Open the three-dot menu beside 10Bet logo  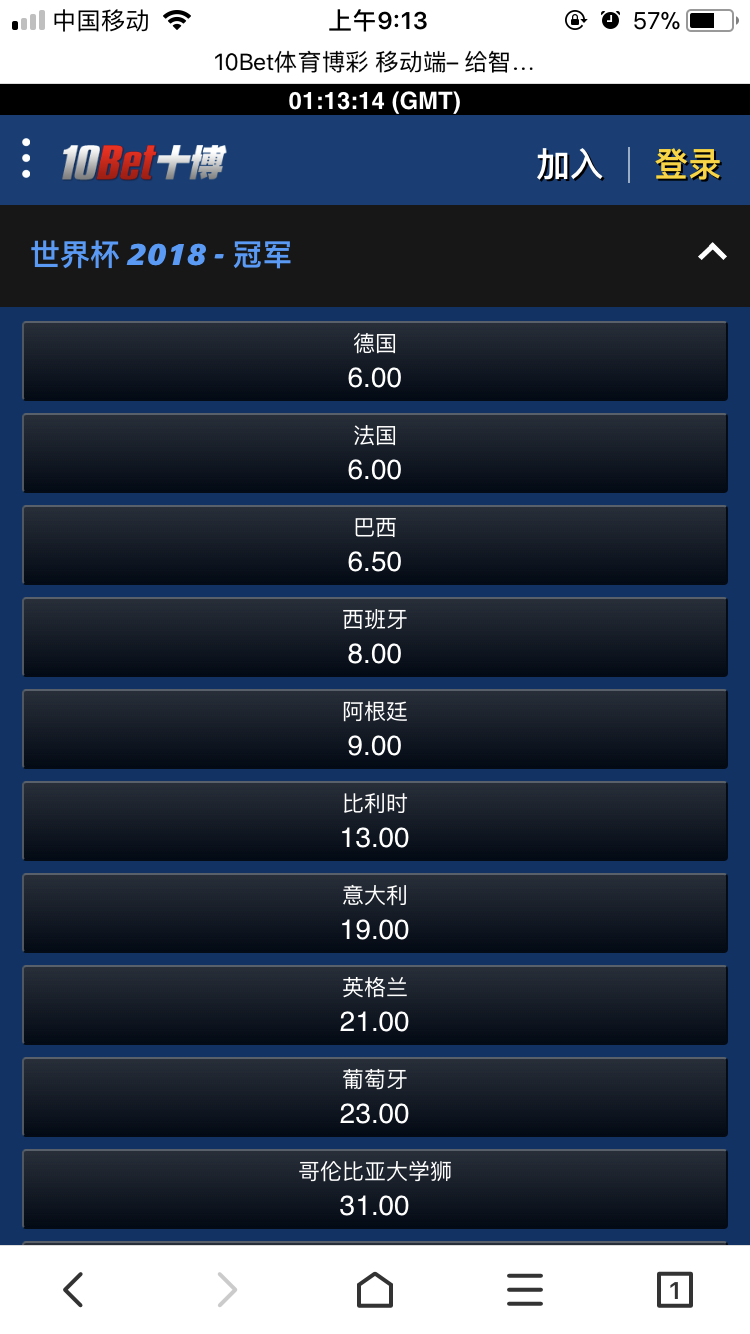[26, 159]
